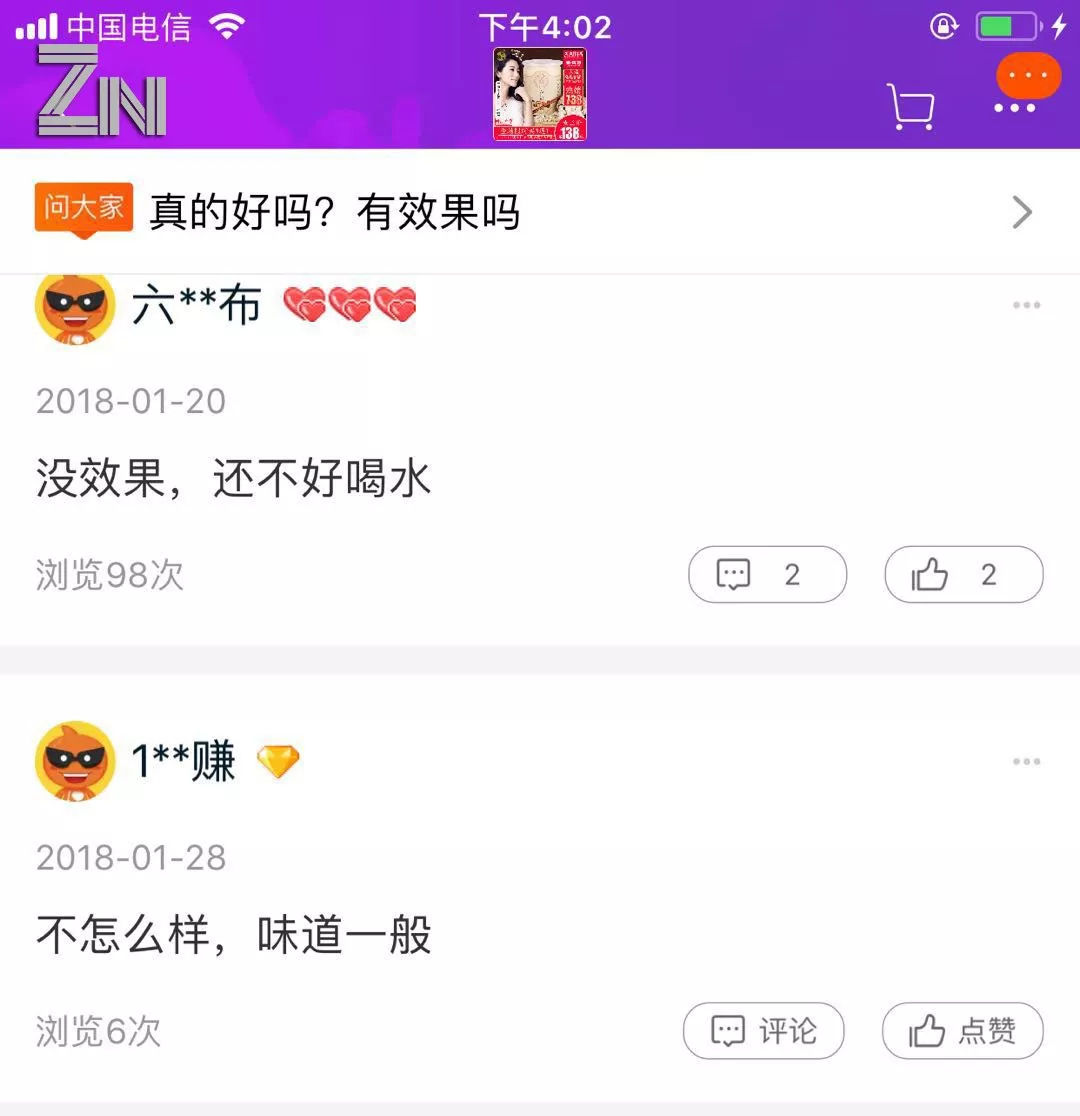This screenshot has width=1080, height=1116.
Task: Open 六**布's profile avatar
Action: (75, 307)
